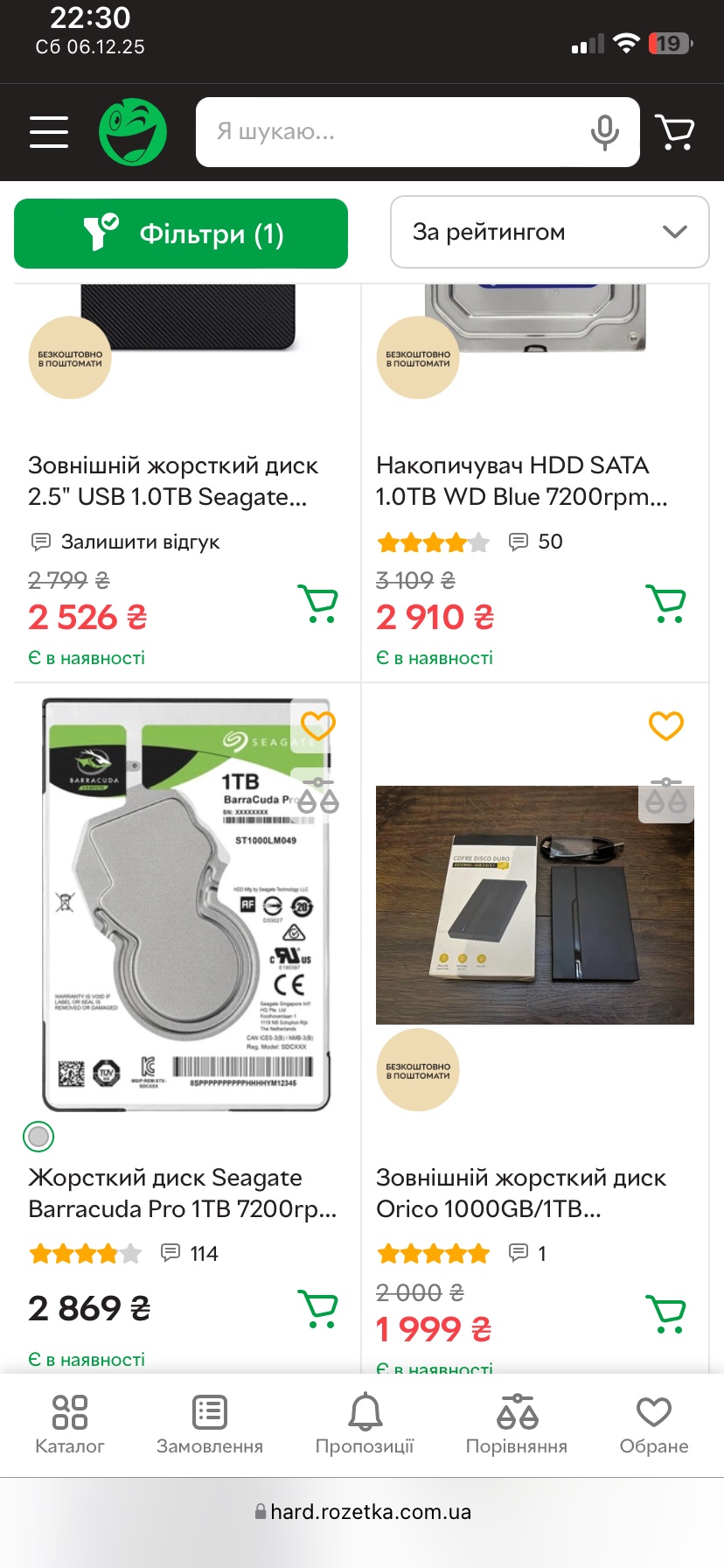
Task: Add Seagate external 1.0TB disk to cart
Action: [x=318, y=604]
